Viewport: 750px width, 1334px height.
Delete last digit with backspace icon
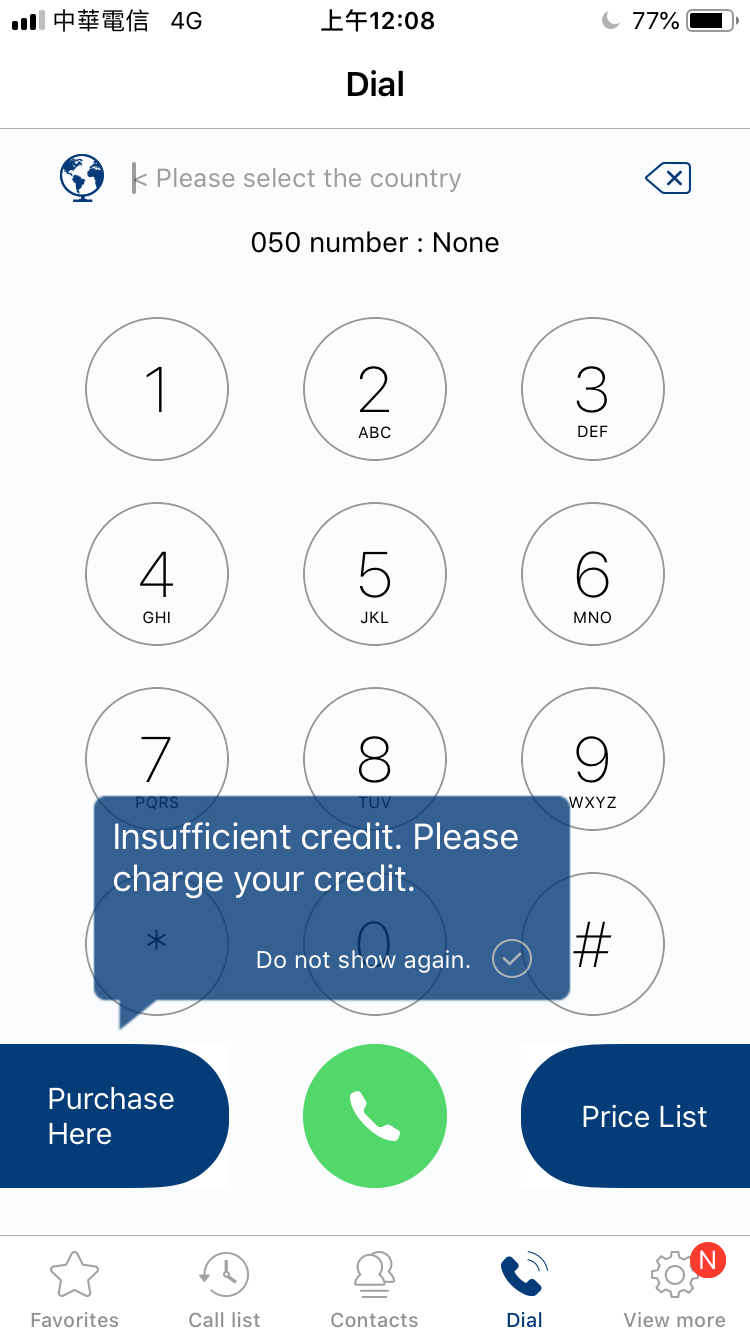(x=668, y=179)
